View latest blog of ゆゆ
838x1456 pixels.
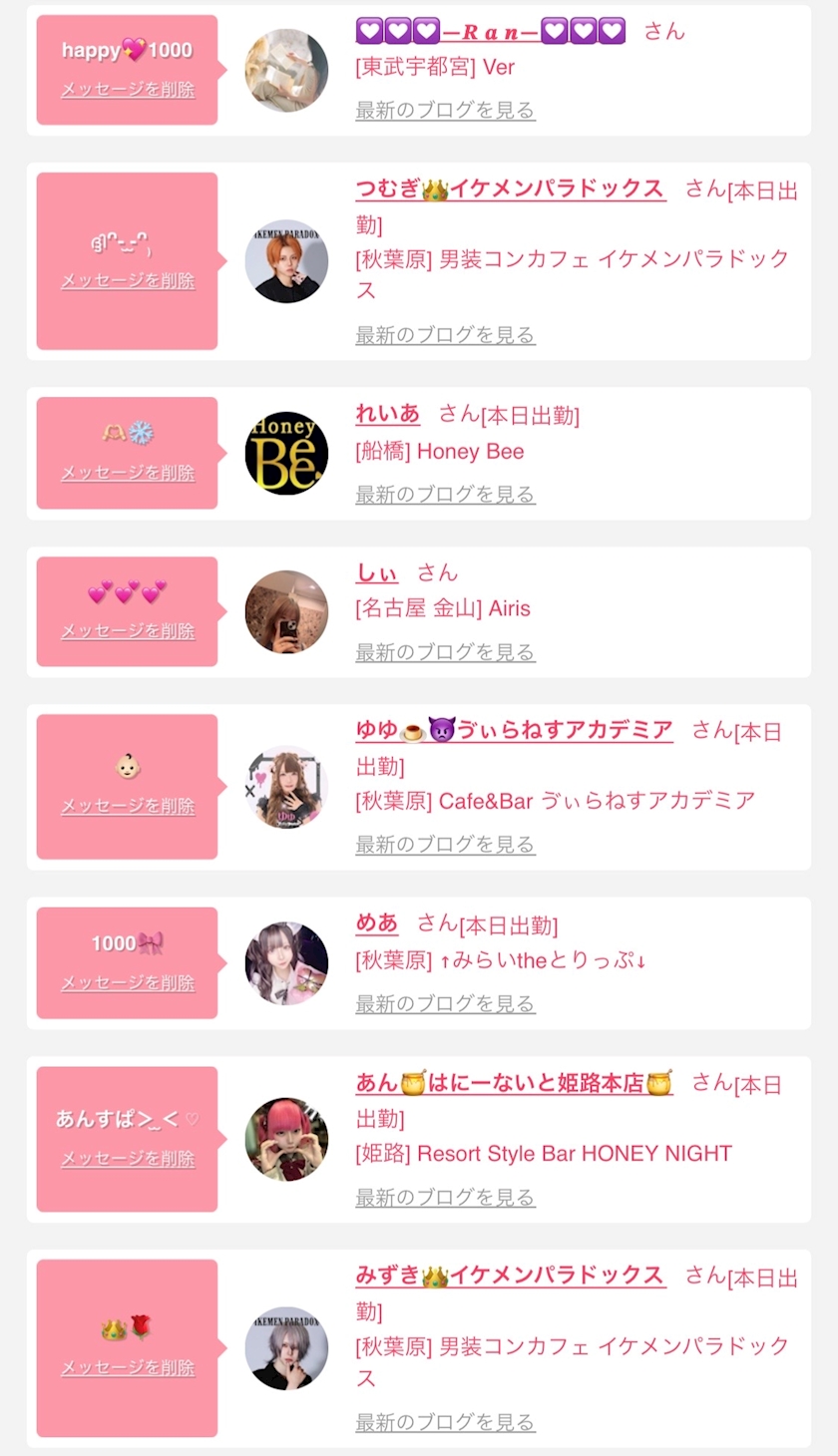pyautogui.click(x=445, y=845)
